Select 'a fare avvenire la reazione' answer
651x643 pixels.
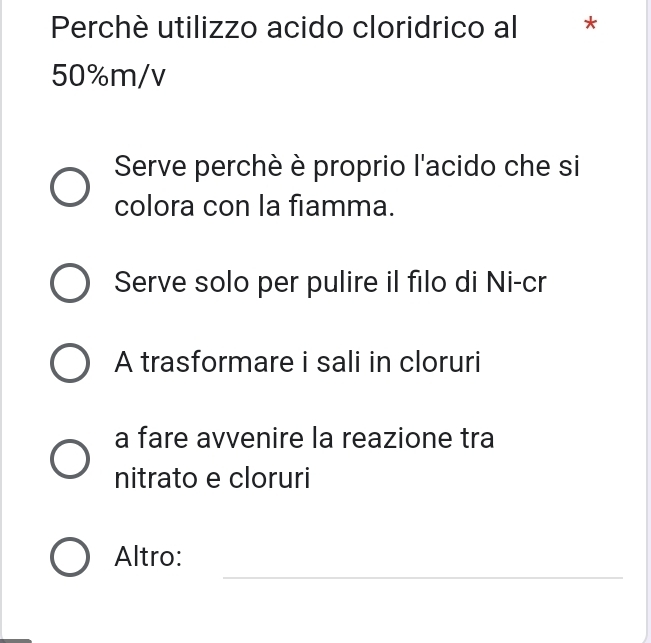(69, 459)
